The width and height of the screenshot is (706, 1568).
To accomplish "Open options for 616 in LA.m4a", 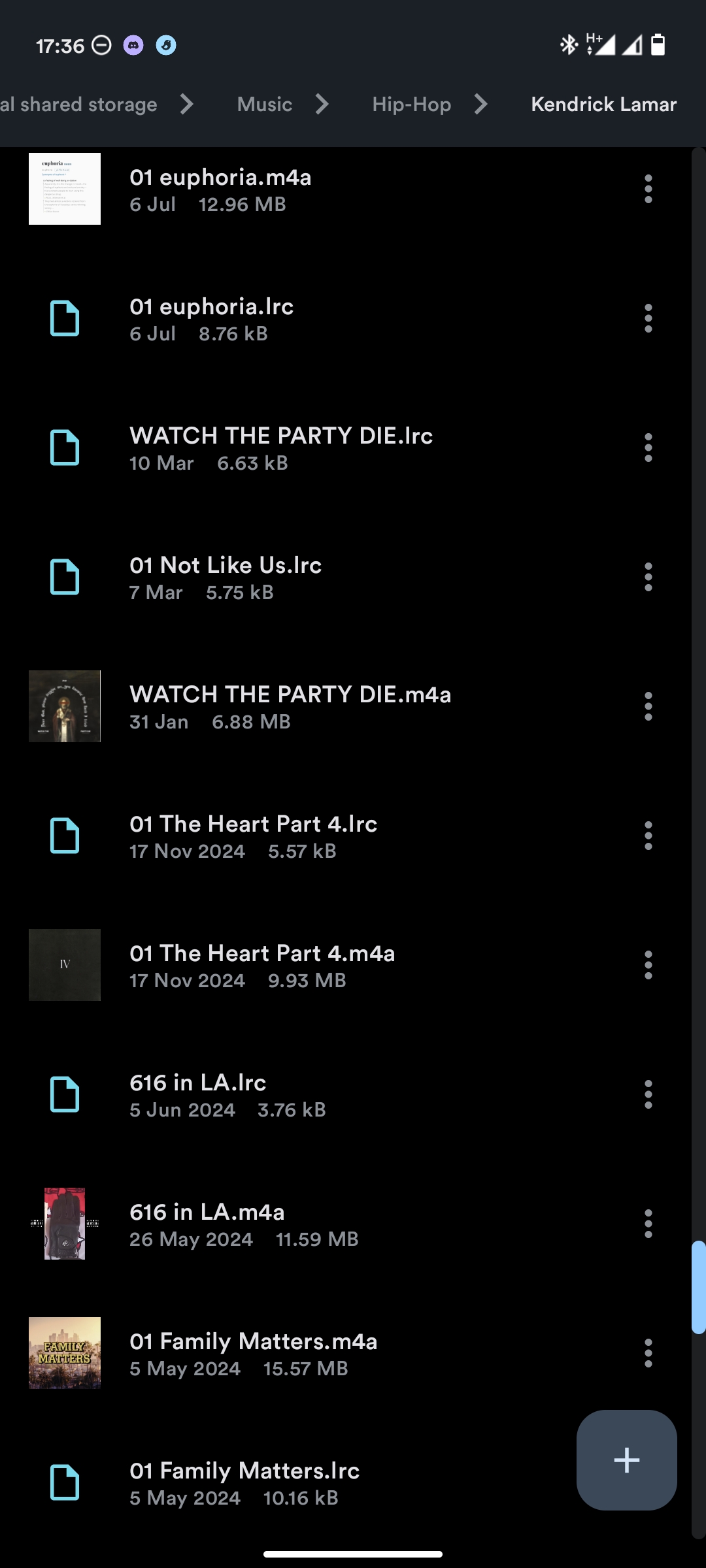I will [648, 1224].
